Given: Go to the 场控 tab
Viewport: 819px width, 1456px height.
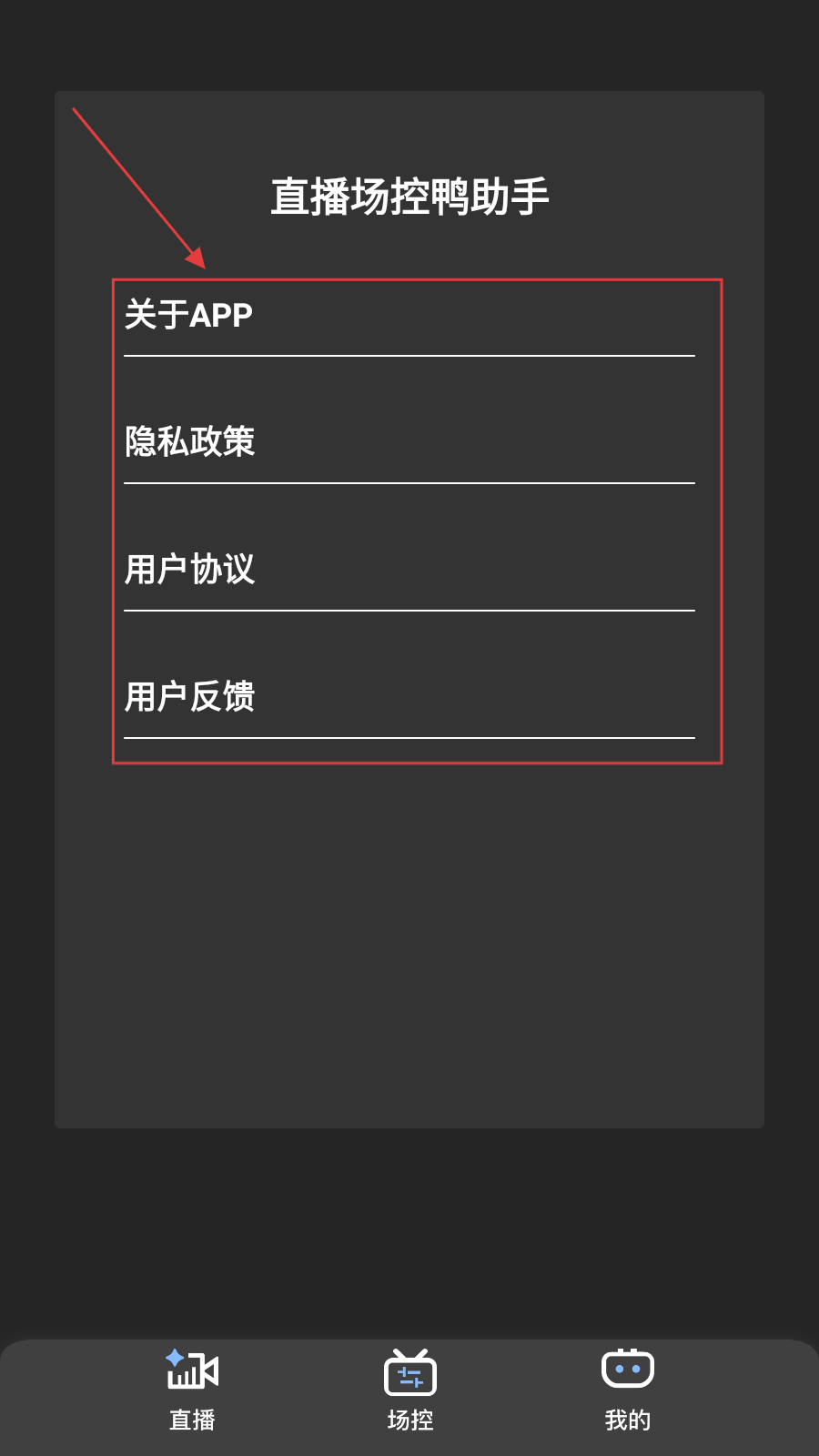Looking at the screenshot, I should point(409,1390).
